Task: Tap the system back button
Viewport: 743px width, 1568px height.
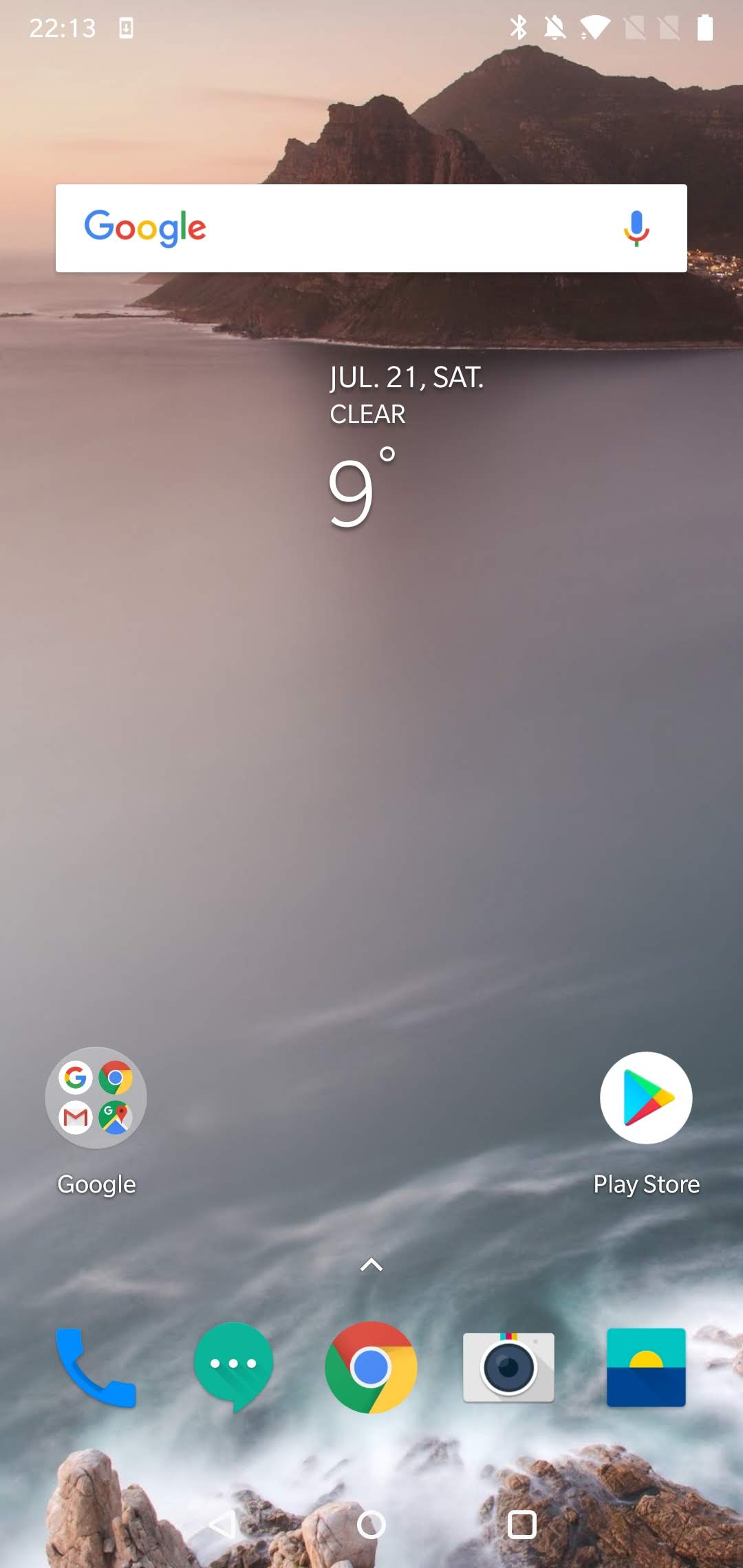Action: (x=222, y=1525)
